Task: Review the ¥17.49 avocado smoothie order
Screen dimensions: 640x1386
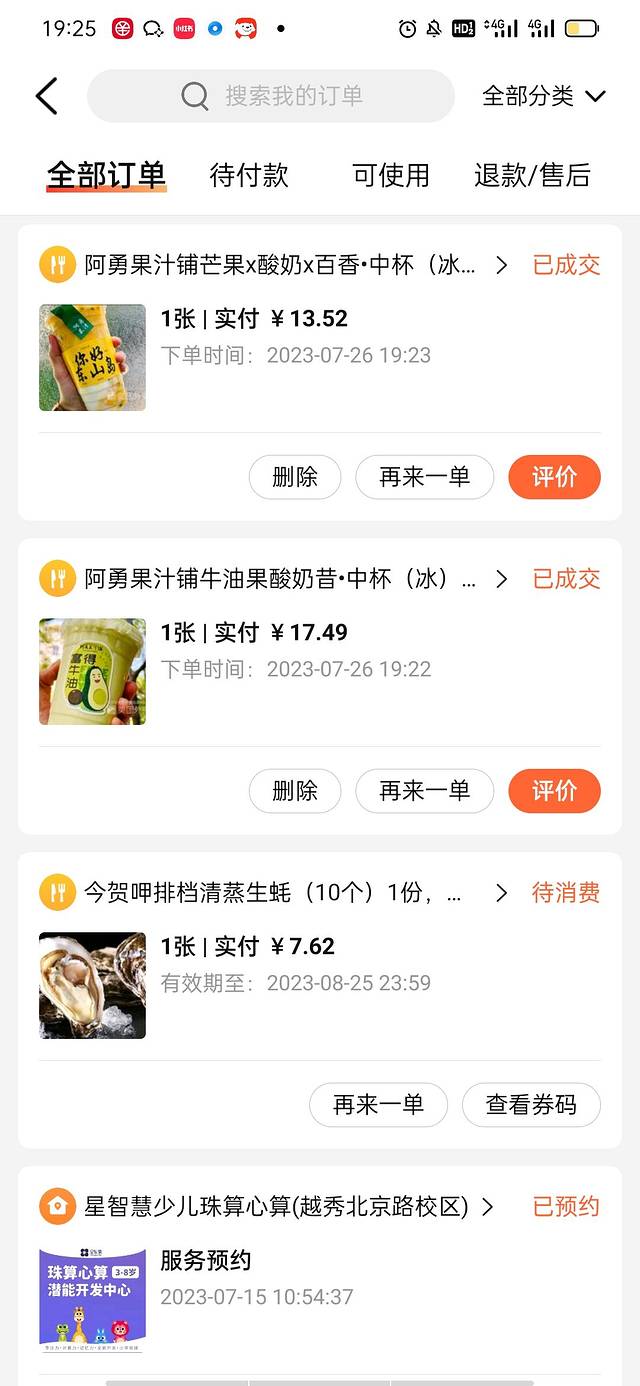Action: (554, 791)
